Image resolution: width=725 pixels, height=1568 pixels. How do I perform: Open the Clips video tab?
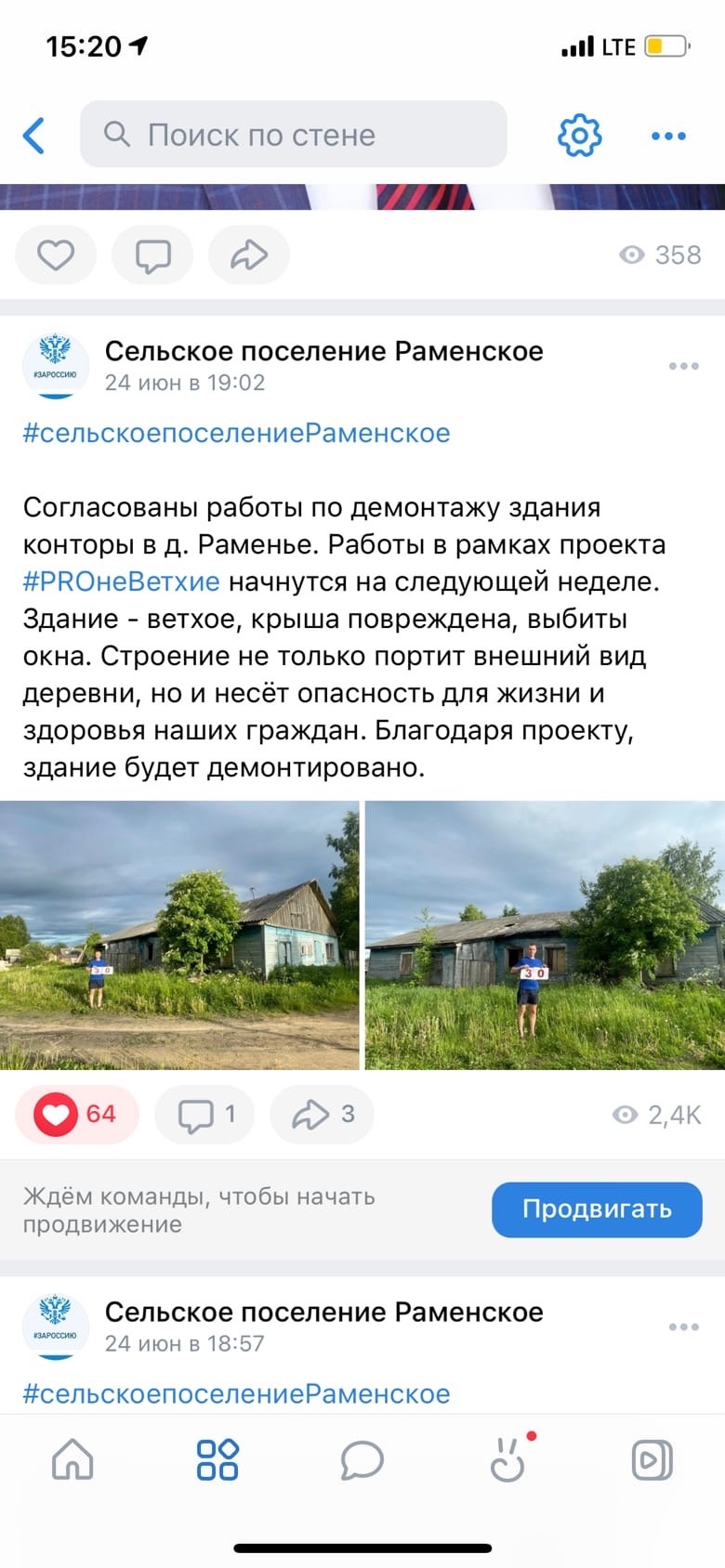[x=652, y=1459]
